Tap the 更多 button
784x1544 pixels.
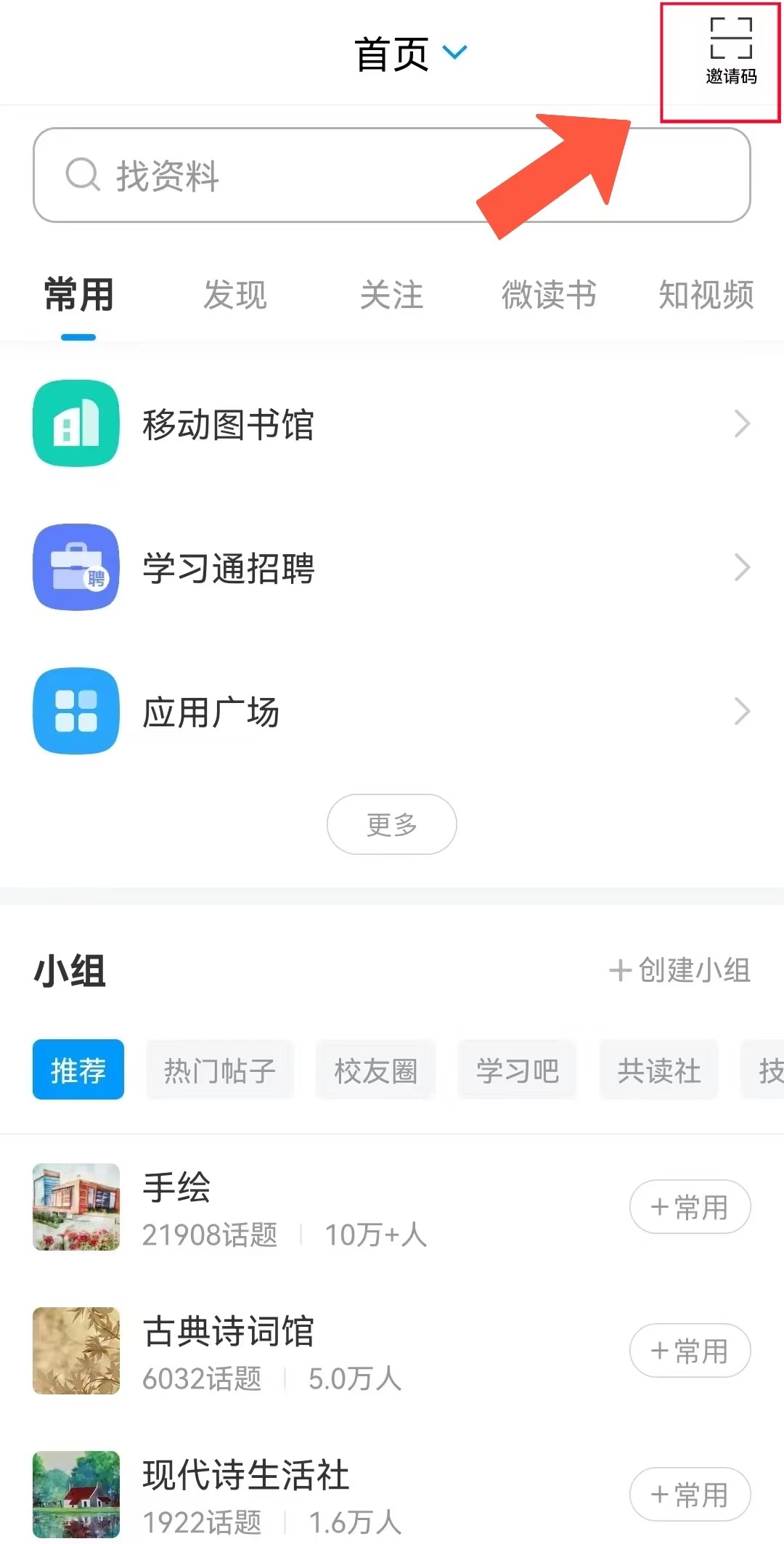(x=392, y=824)
